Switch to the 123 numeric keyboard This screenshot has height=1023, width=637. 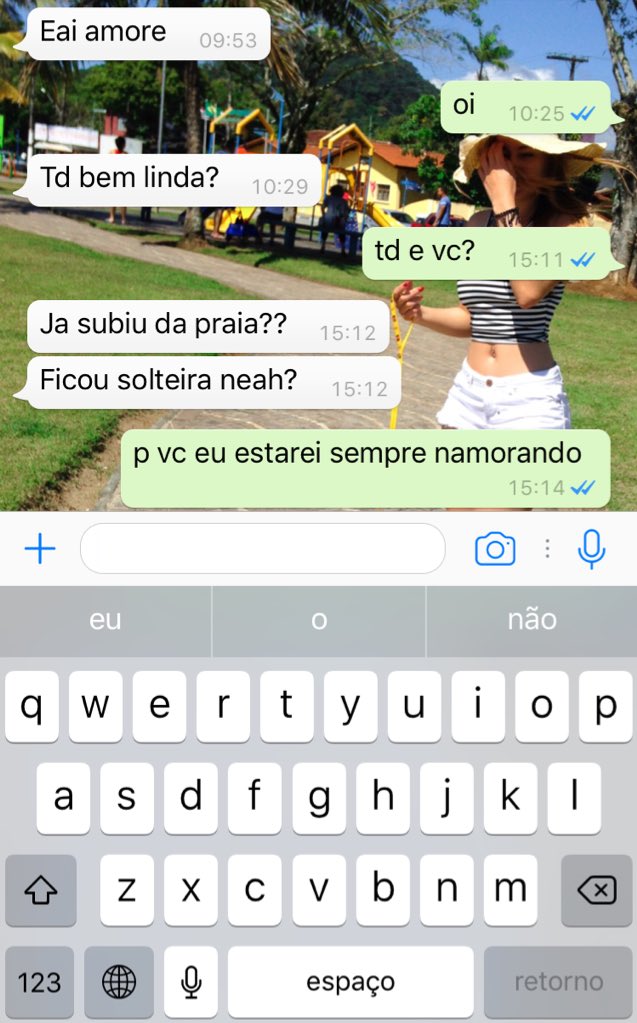(x=39, y=982)
